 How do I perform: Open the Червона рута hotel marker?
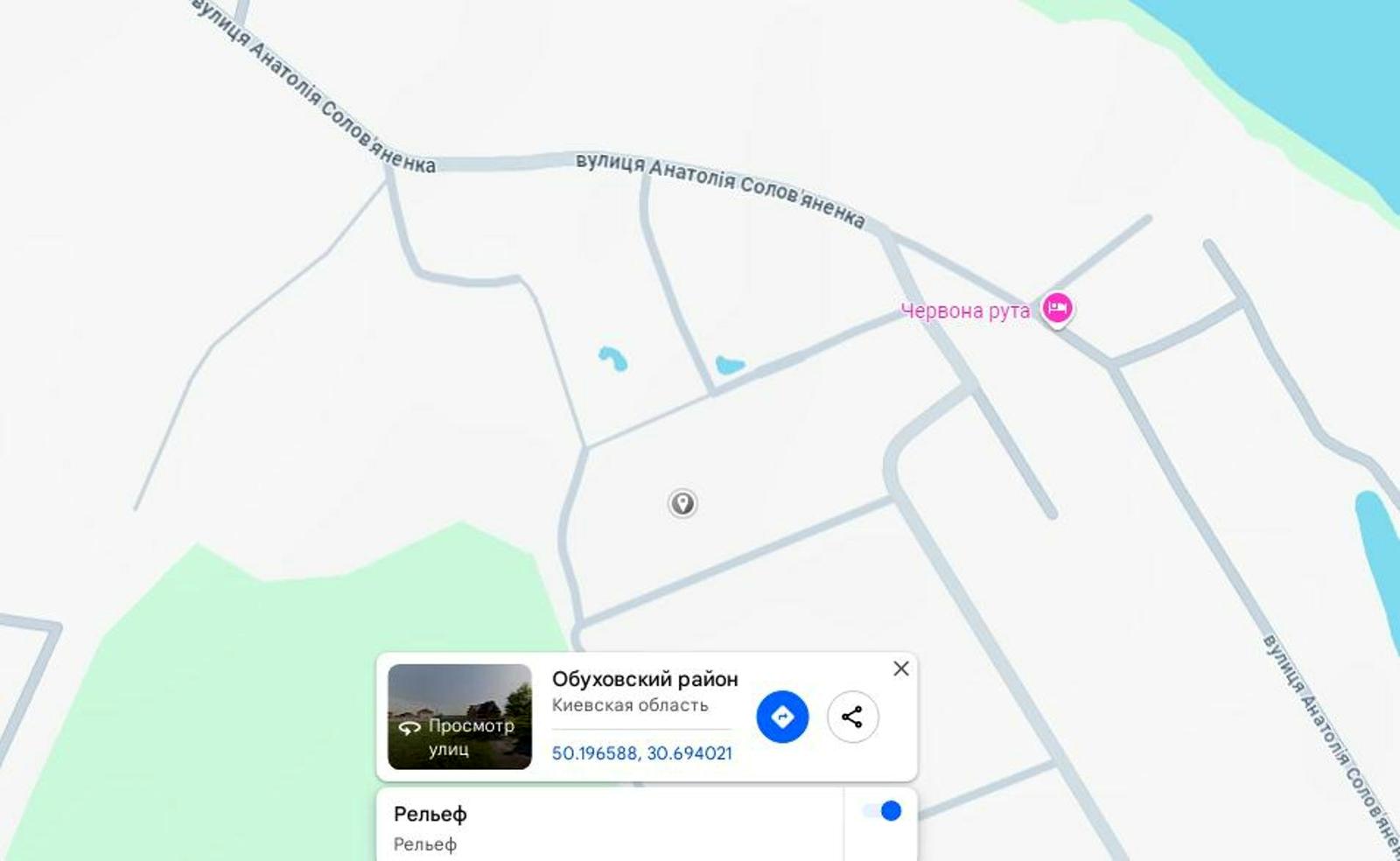[1057, 308]
